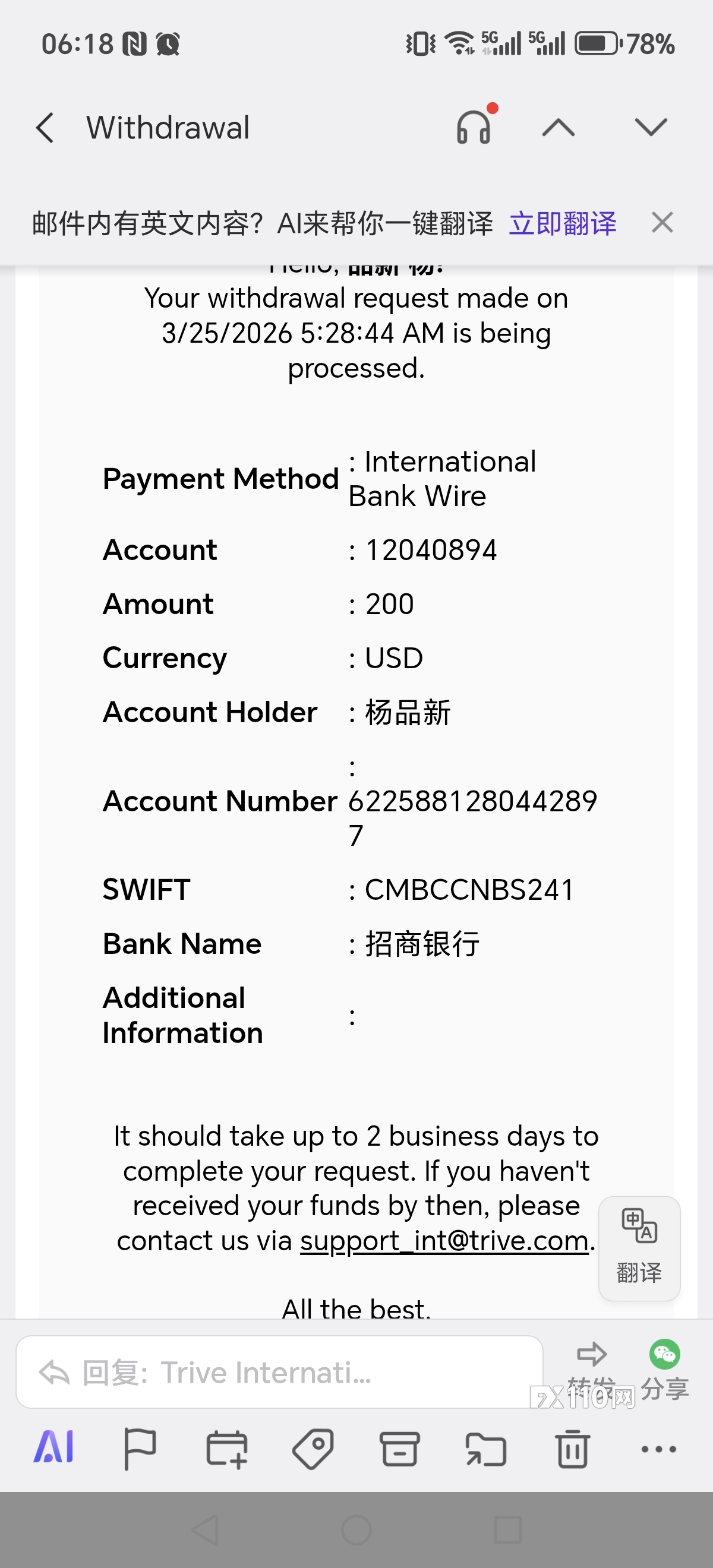Tap the system home button

[356, 1529]
